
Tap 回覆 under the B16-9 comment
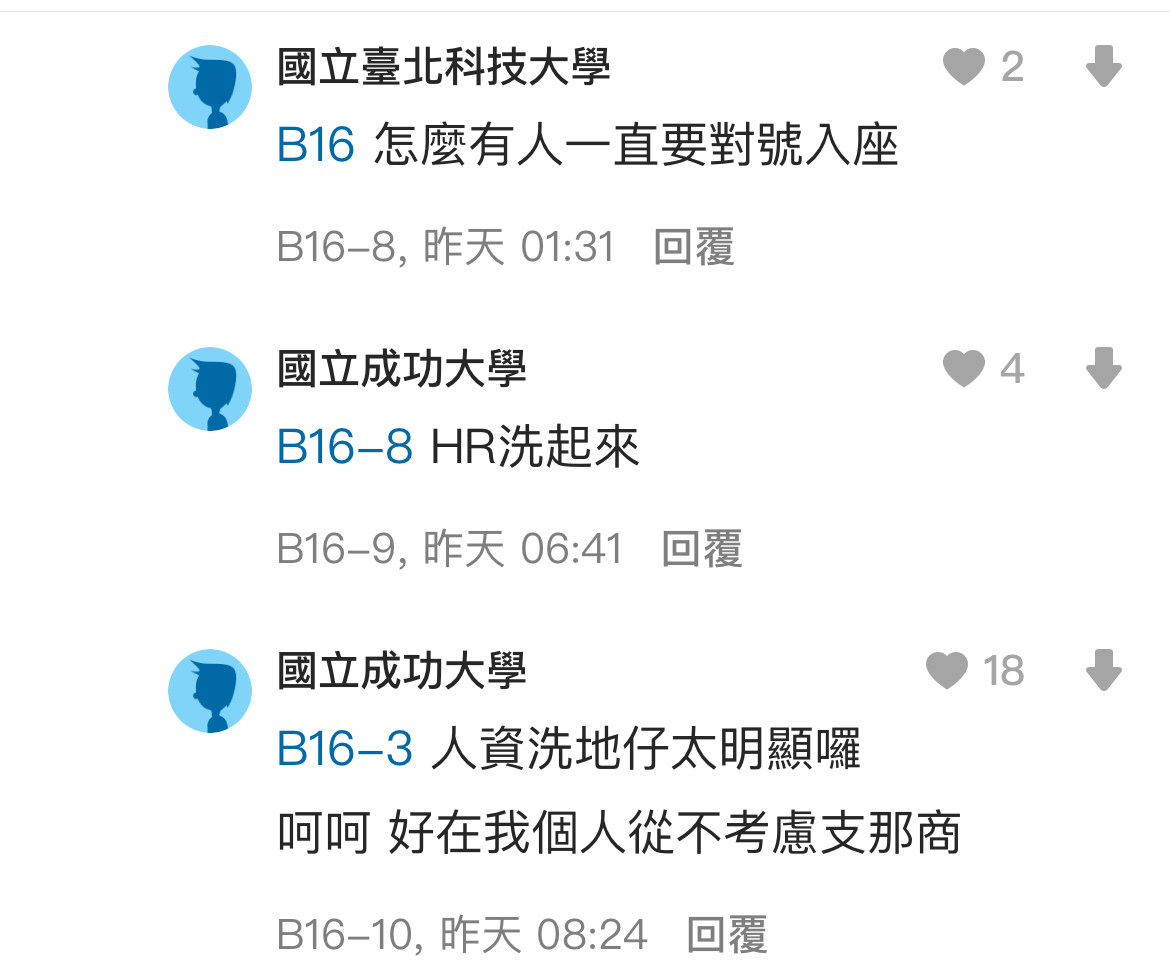702,549
